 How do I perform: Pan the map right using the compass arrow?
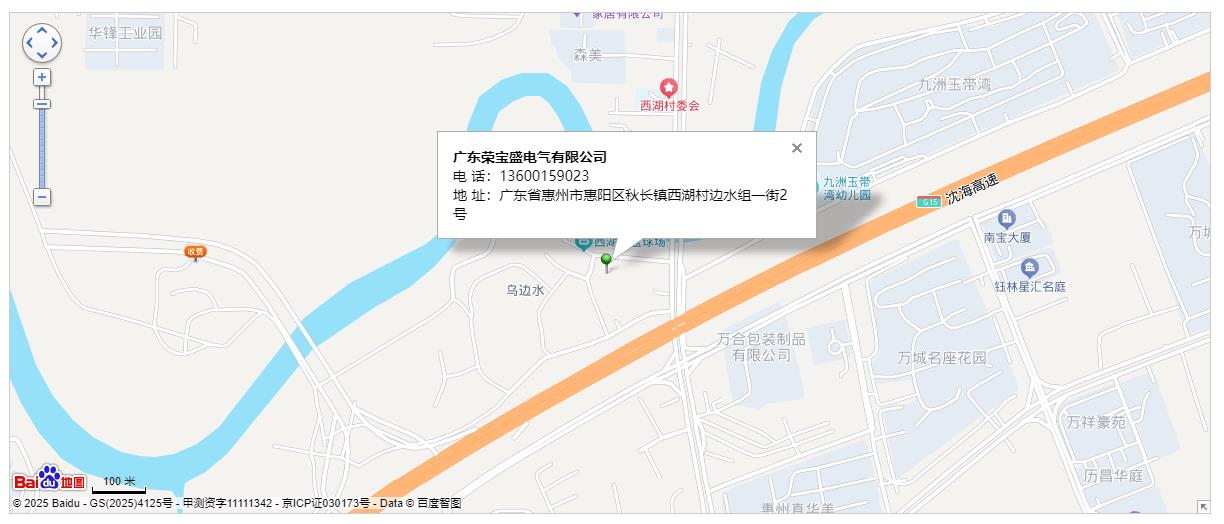click(55, 43)
